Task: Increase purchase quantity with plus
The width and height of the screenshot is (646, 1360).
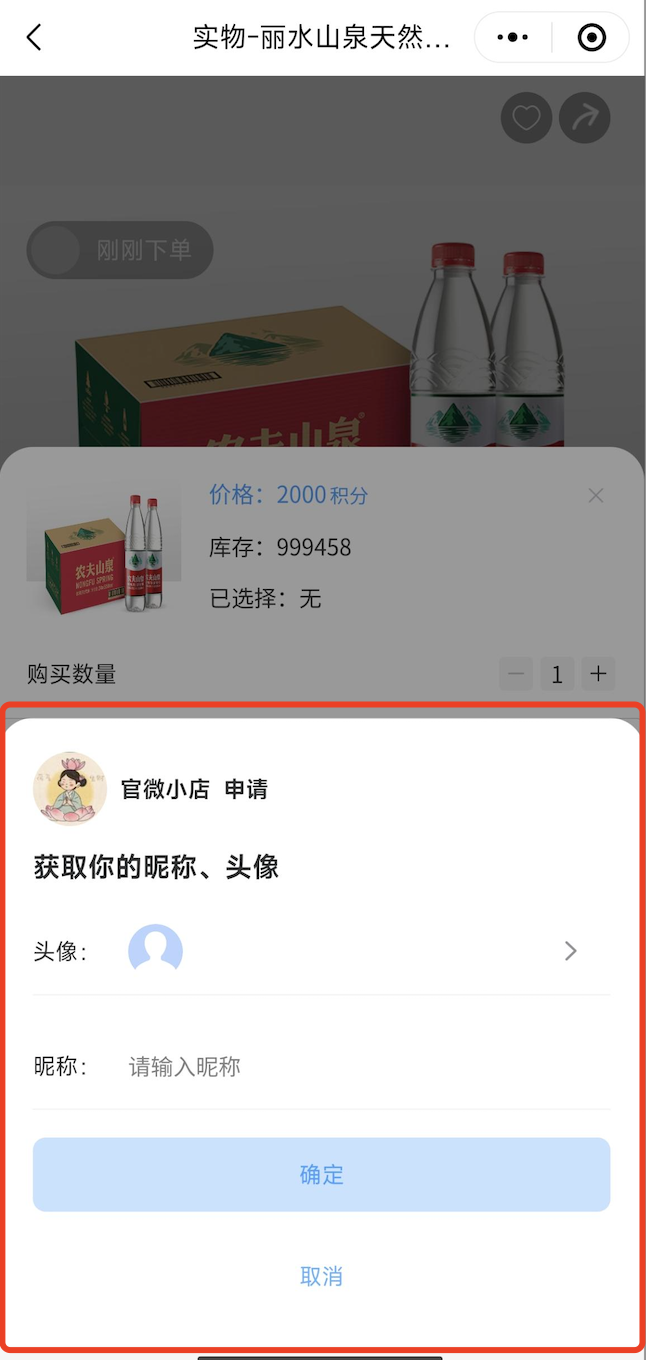Action: (598, 674)
